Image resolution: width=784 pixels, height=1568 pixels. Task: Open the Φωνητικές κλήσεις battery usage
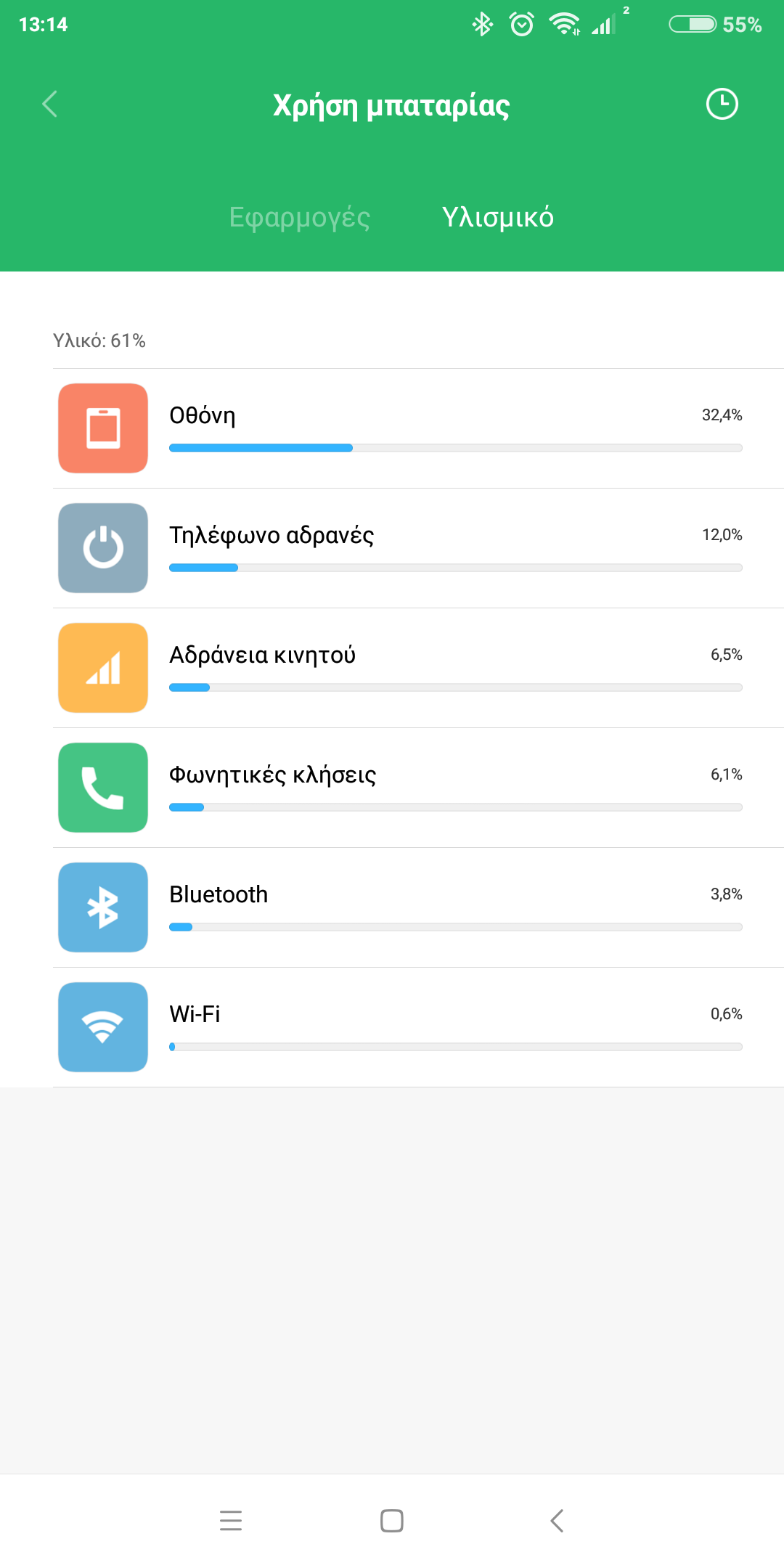tap(418, 788)
